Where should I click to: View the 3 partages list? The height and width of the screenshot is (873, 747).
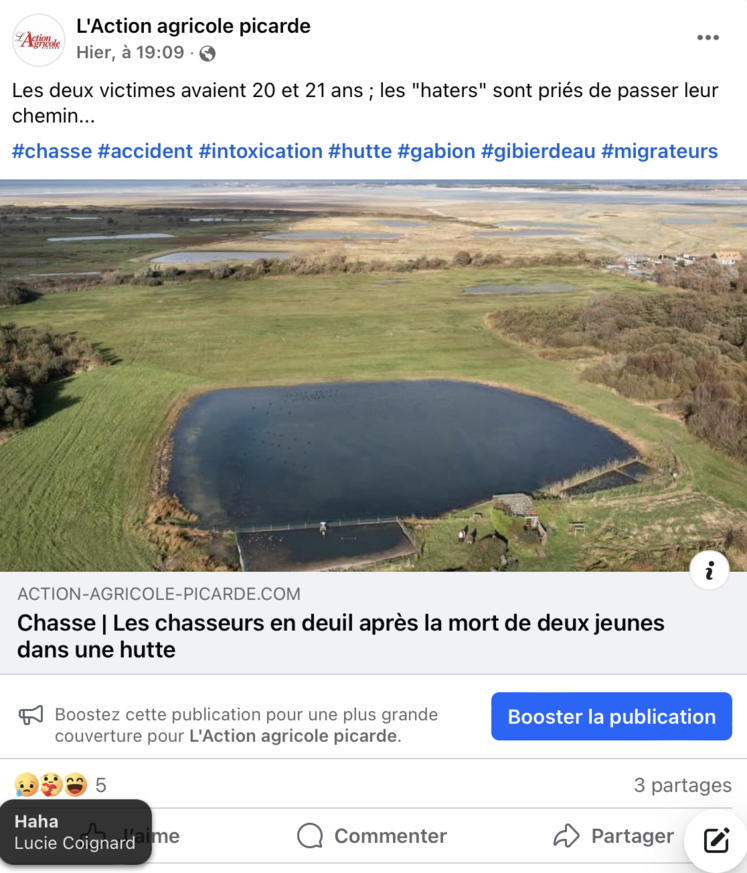pyautogui.click(x=682, y=786)
